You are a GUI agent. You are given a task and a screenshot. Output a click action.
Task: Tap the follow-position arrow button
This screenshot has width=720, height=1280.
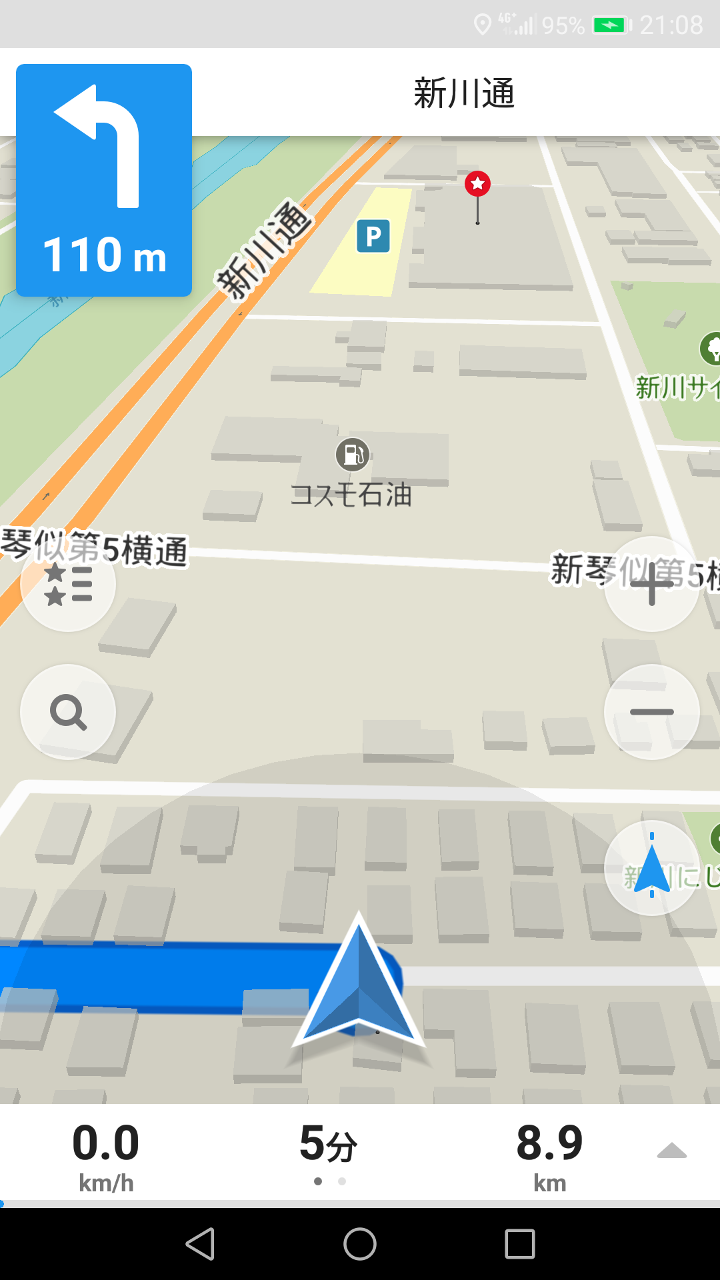(652, 868)
